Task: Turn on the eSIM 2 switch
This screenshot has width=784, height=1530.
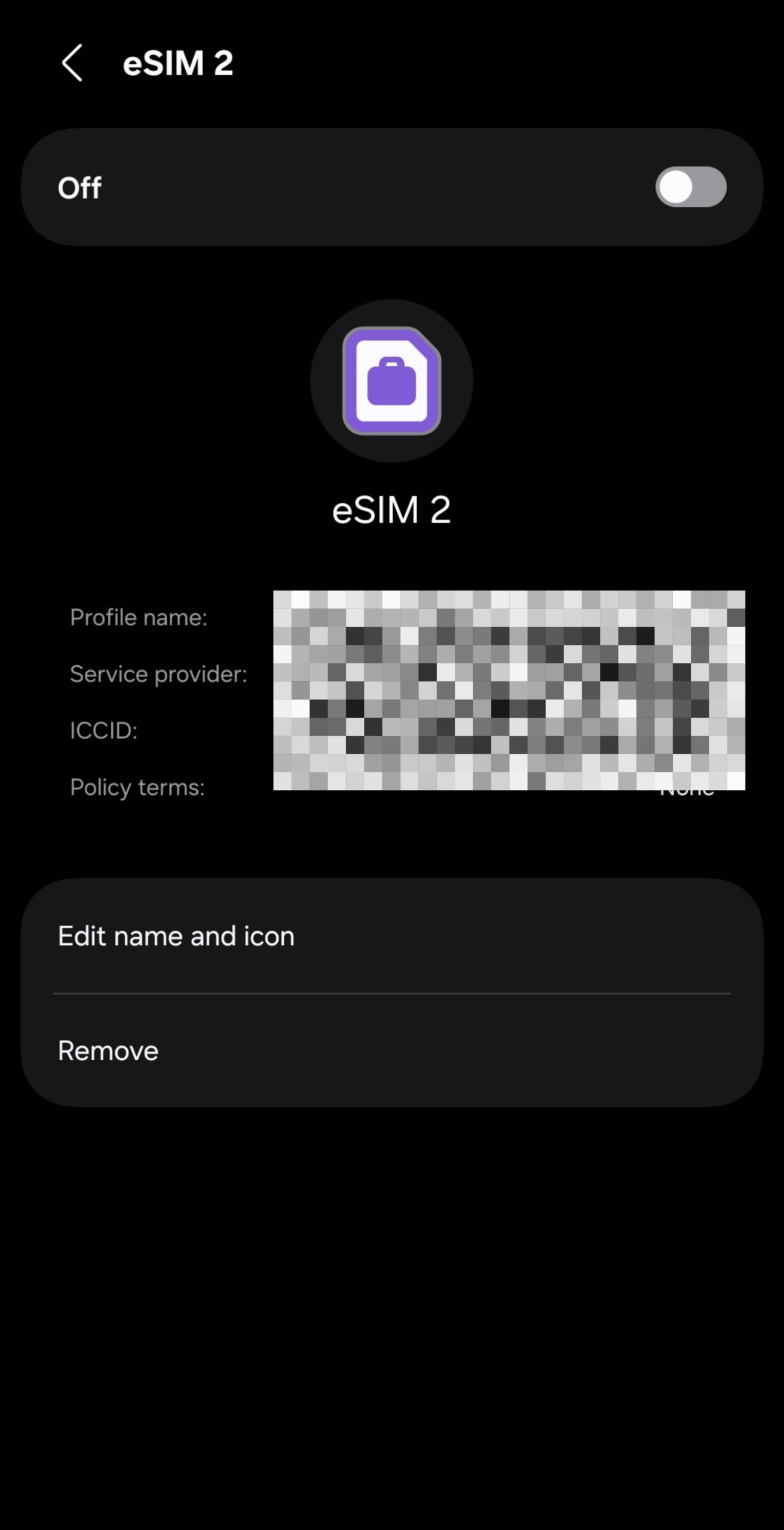Action: coord(690,187)
